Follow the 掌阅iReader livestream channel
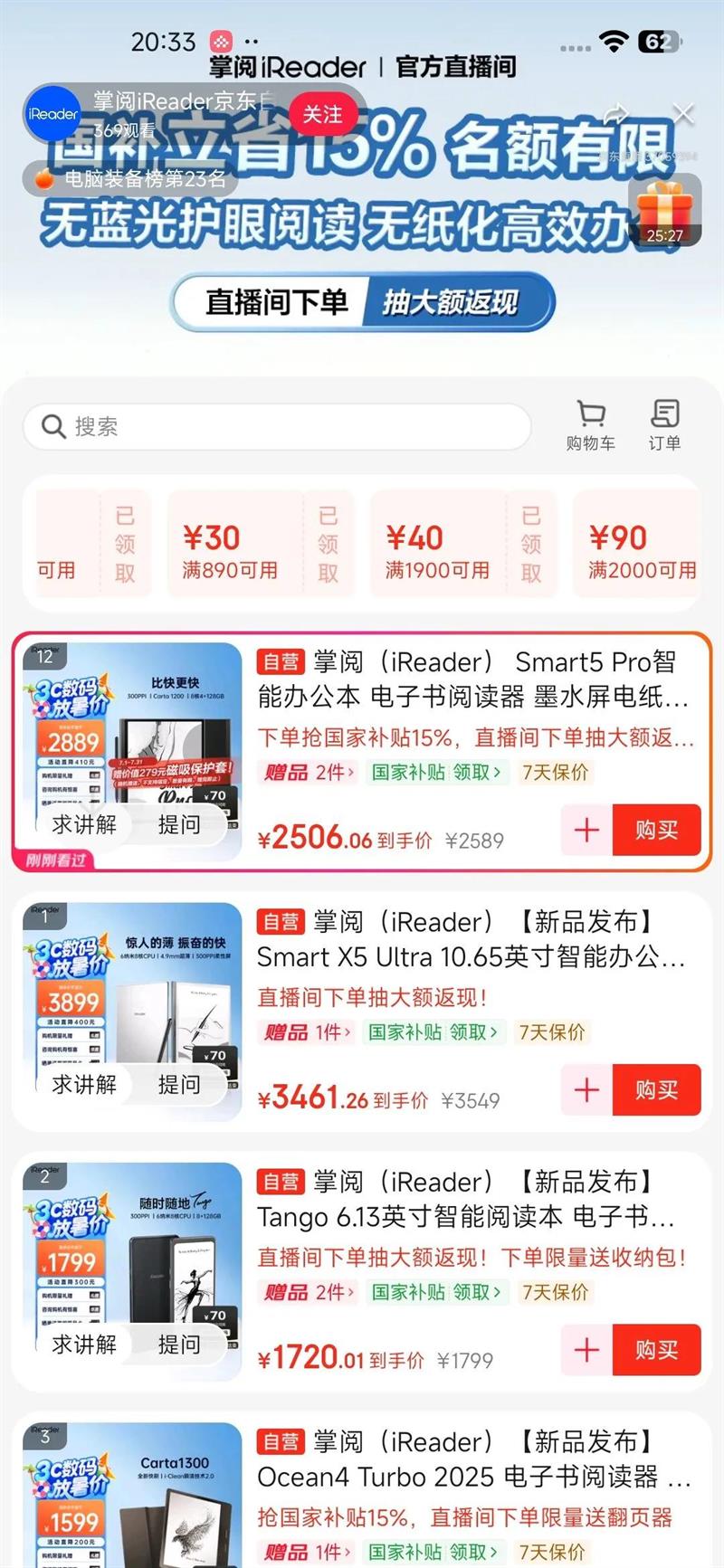 (322, 115)
